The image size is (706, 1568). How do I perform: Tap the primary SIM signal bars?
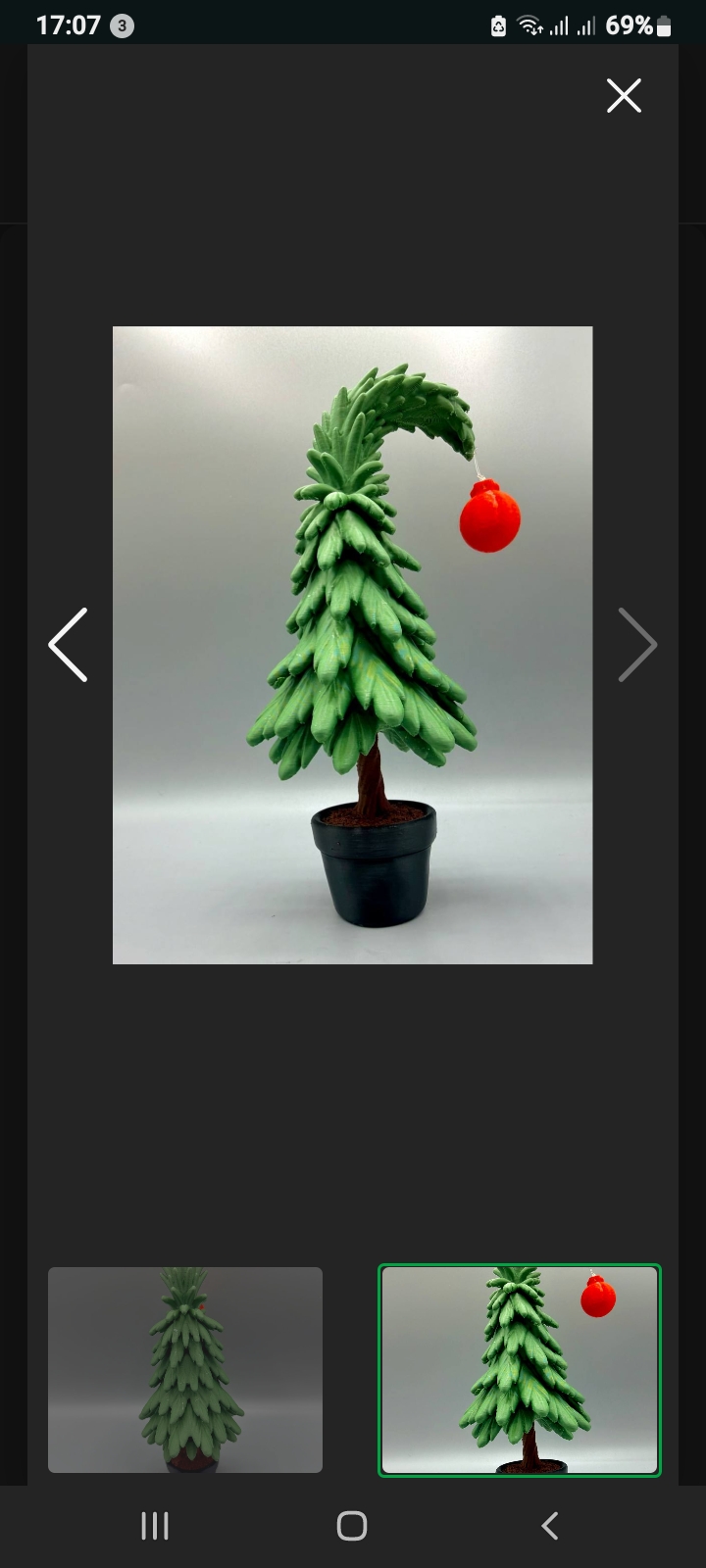tap(560, 25)
